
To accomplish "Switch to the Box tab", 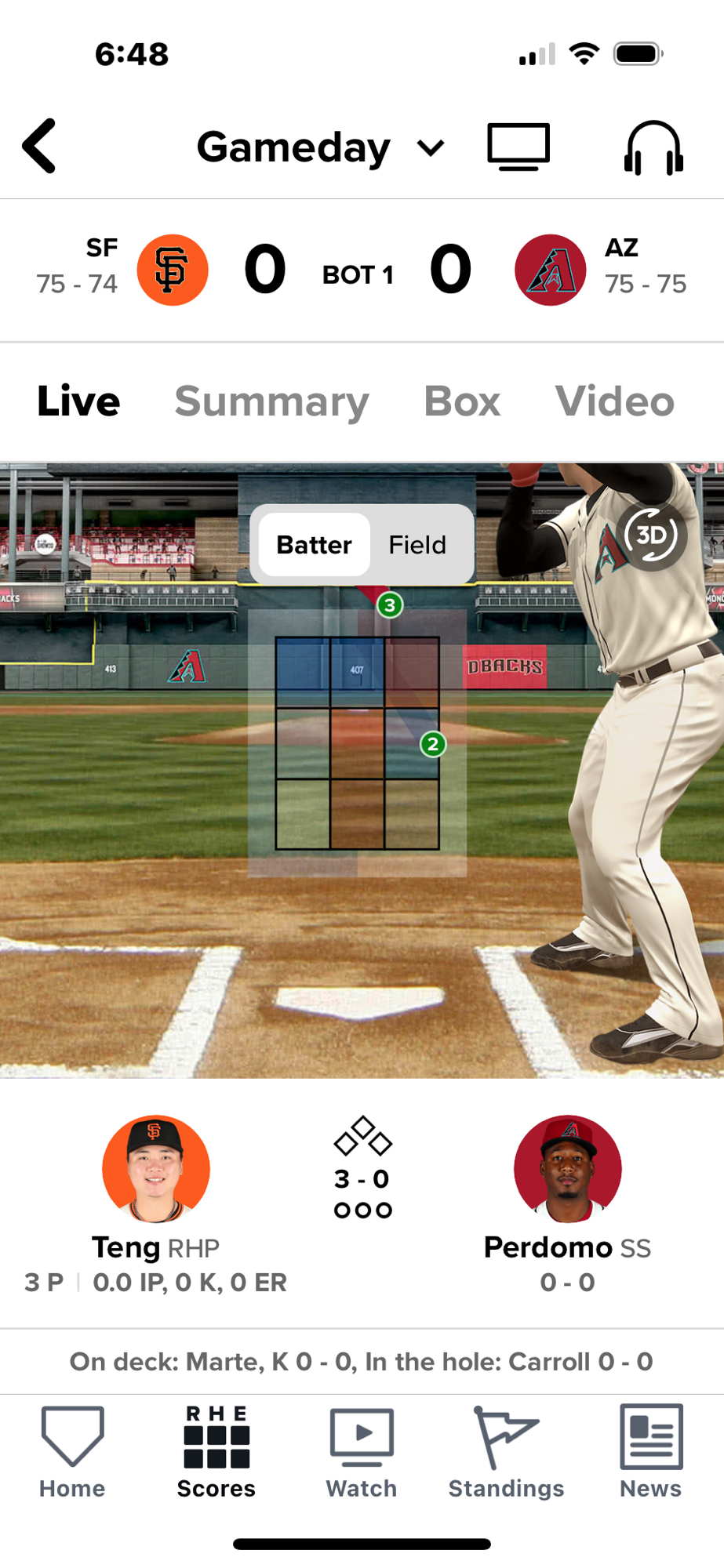I will coord(462,401).
